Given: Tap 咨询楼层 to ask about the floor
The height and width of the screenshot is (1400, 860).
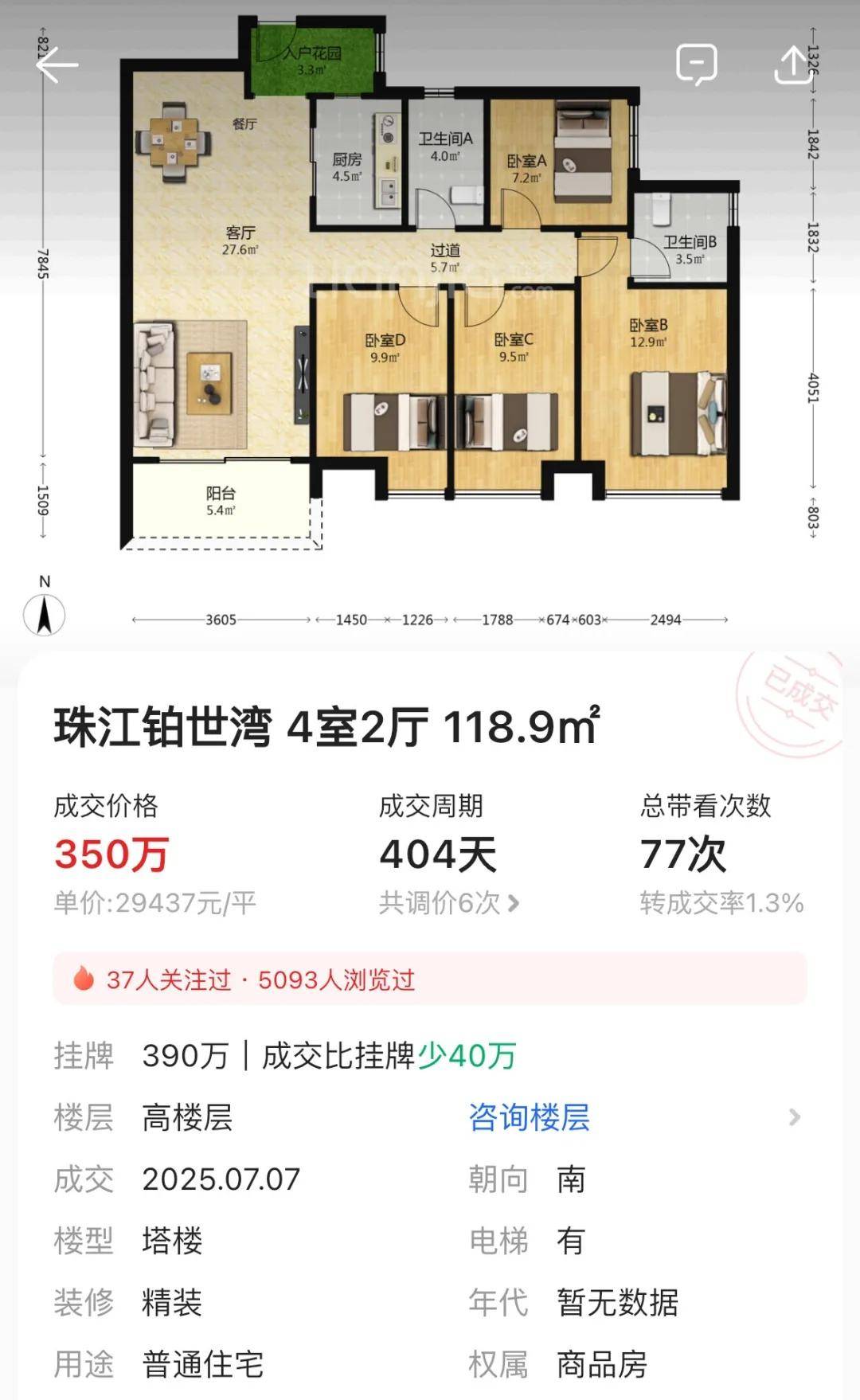Looking at the screenshot, I should 529,1117.
